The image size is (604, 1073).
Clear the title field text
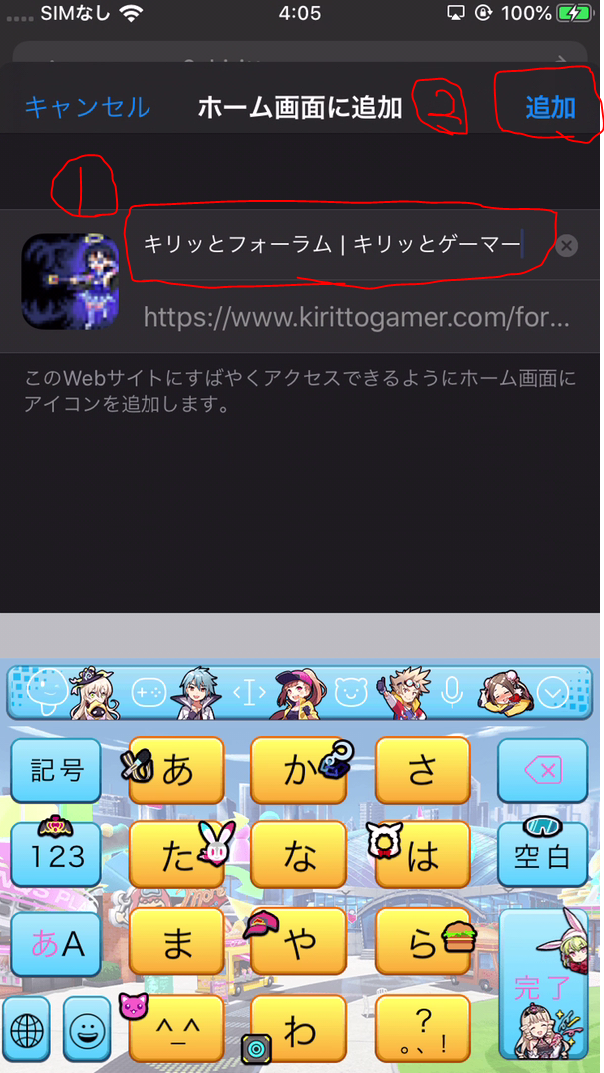pyautogui.click(x=566, y=246)
